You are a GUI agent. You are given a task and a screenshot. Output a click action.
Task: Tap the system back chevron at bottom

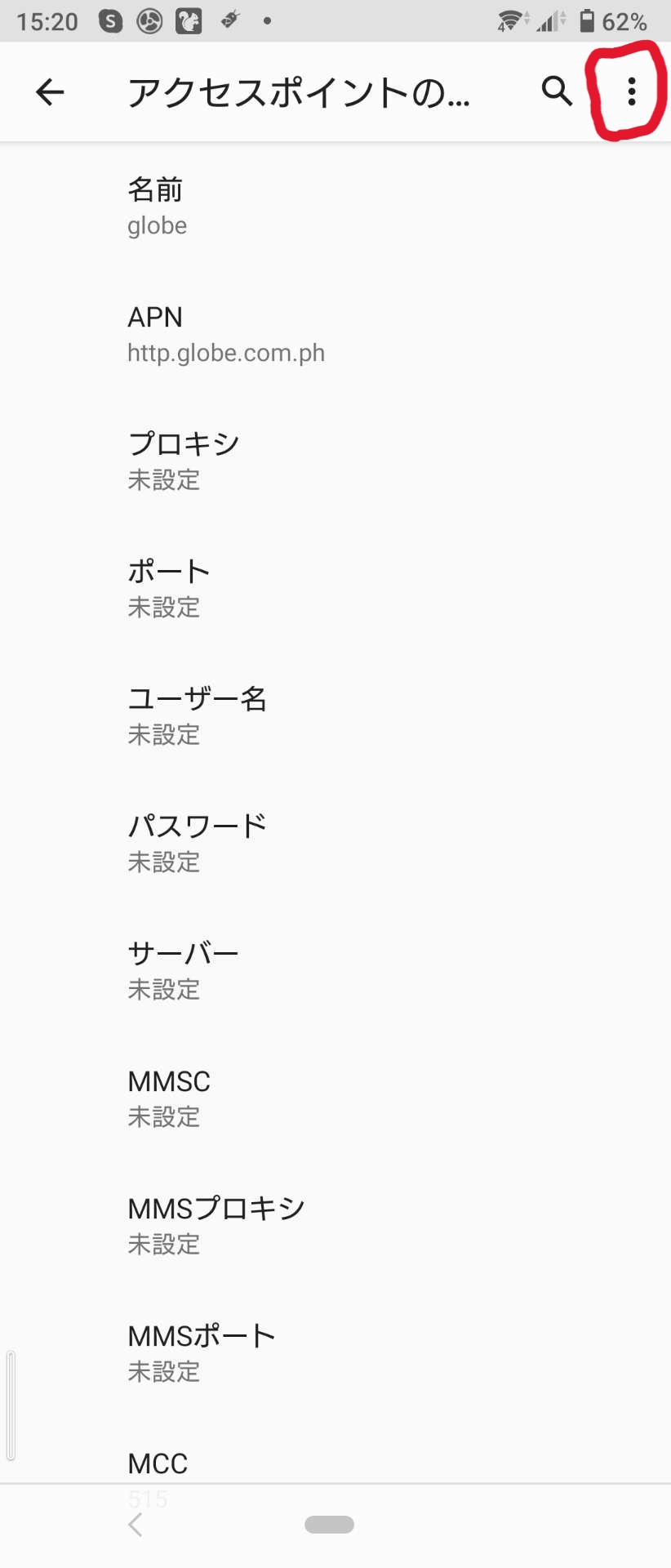pos(136,1524)
